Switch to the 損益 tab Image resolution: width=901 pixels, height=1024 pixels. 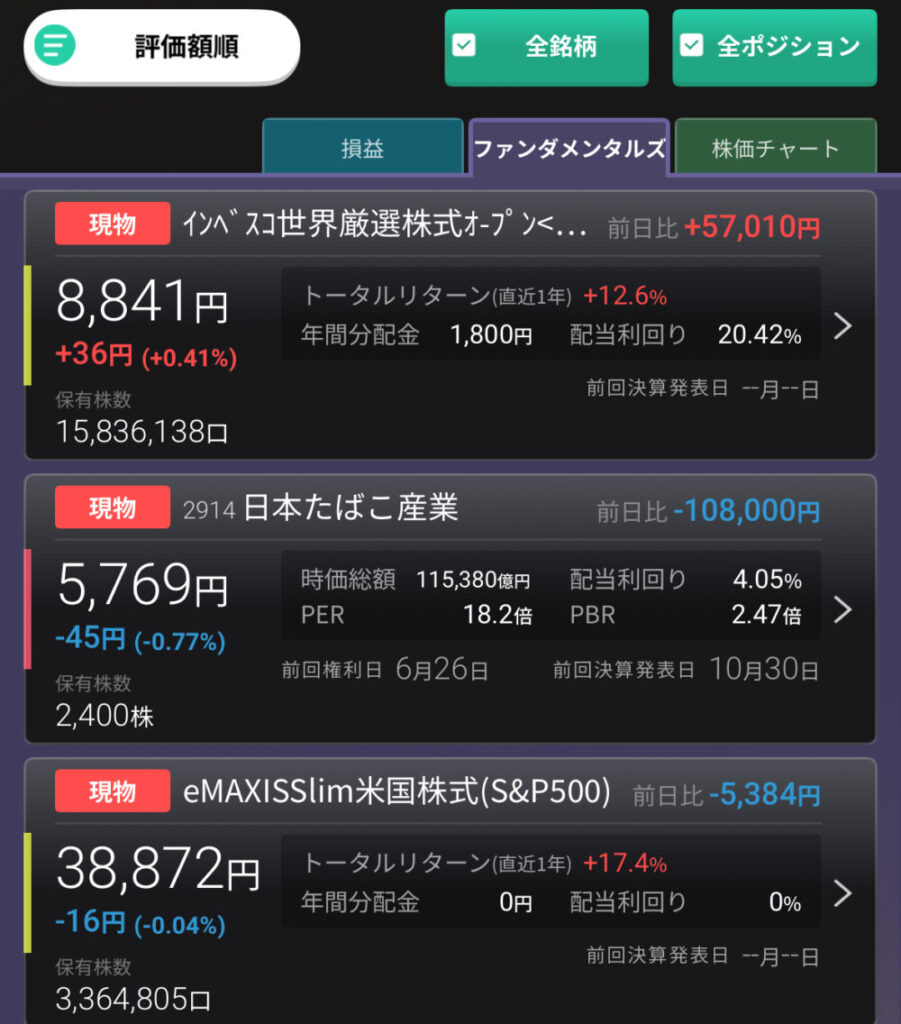coord(362,148)
